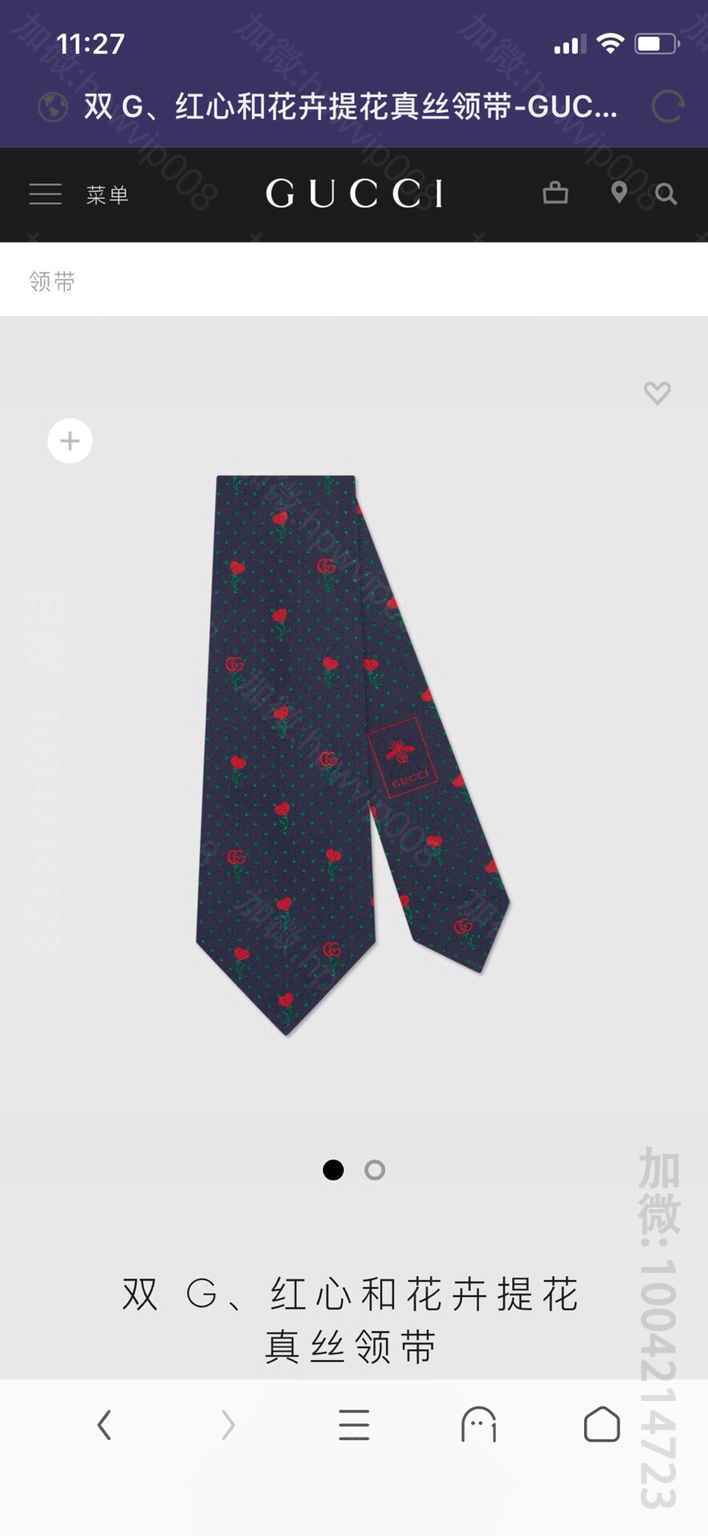The width and height of the screenshot is (708, 1536).
Task: Open browser menu with three lines
Action: (x=354, y=1424)
